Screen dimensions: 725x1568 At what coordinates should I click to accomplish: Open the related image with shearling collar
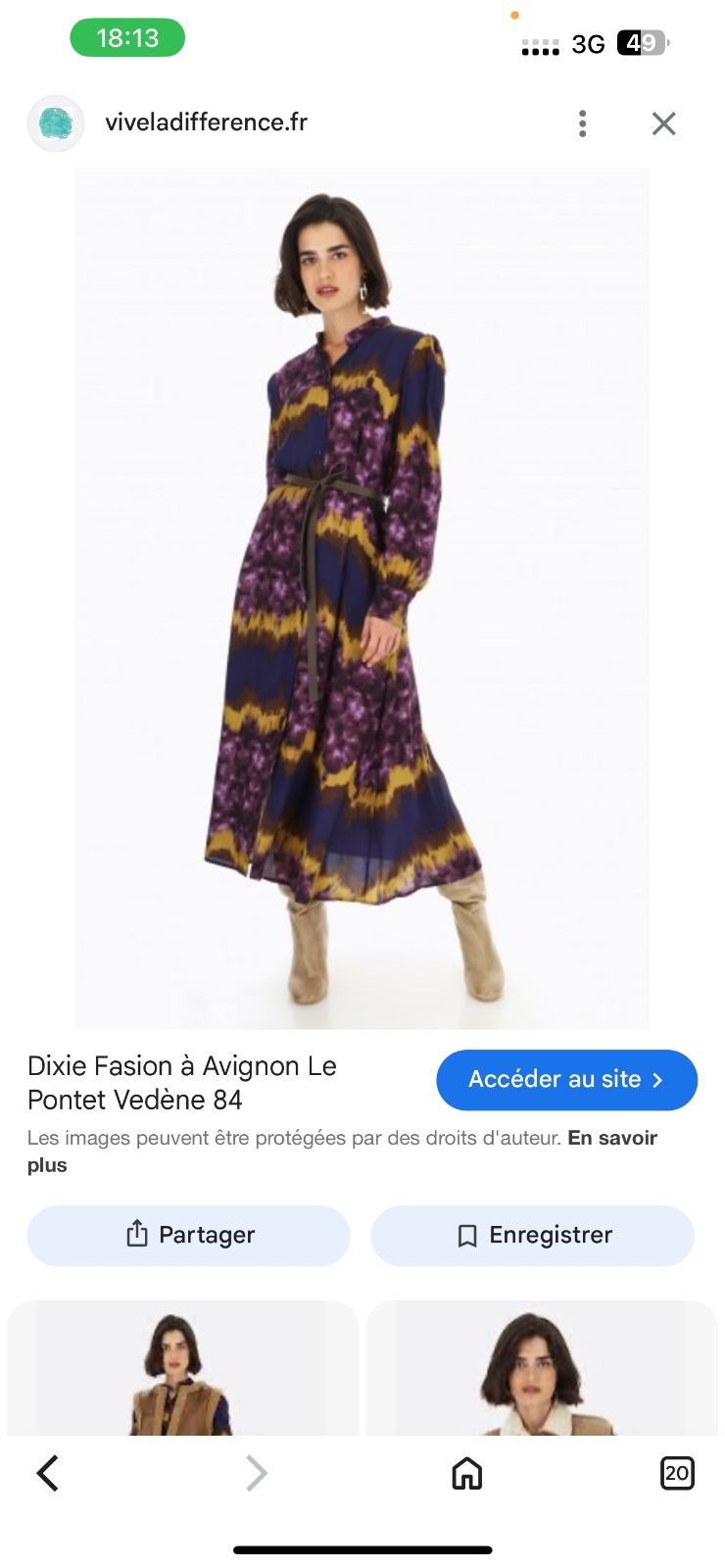(542, 1368)
